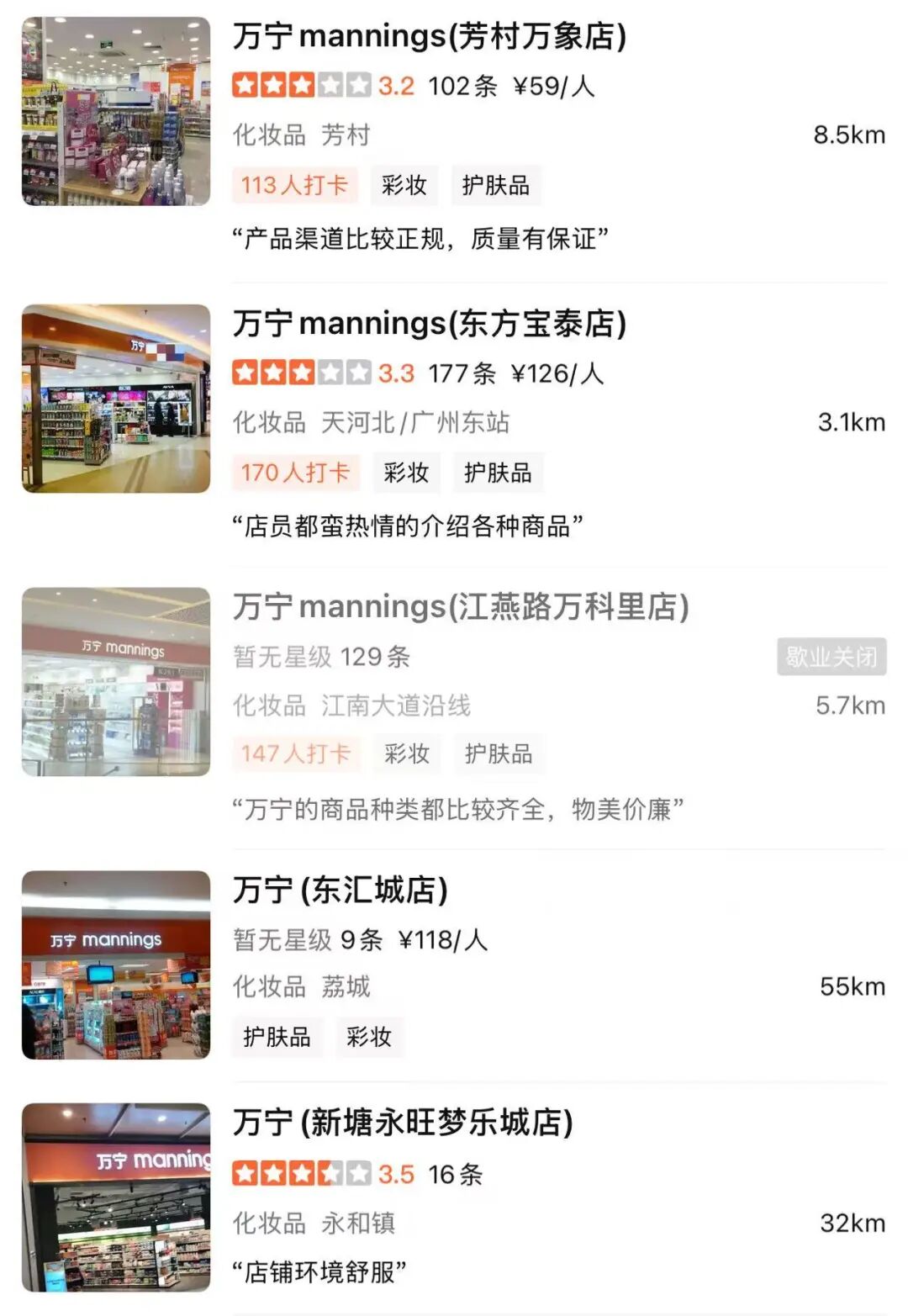The width and height of the screenshot is (908, 1316).
Task: Select the 万宁 mannings(东方宝泰店) result
Action: click(429, 324)
